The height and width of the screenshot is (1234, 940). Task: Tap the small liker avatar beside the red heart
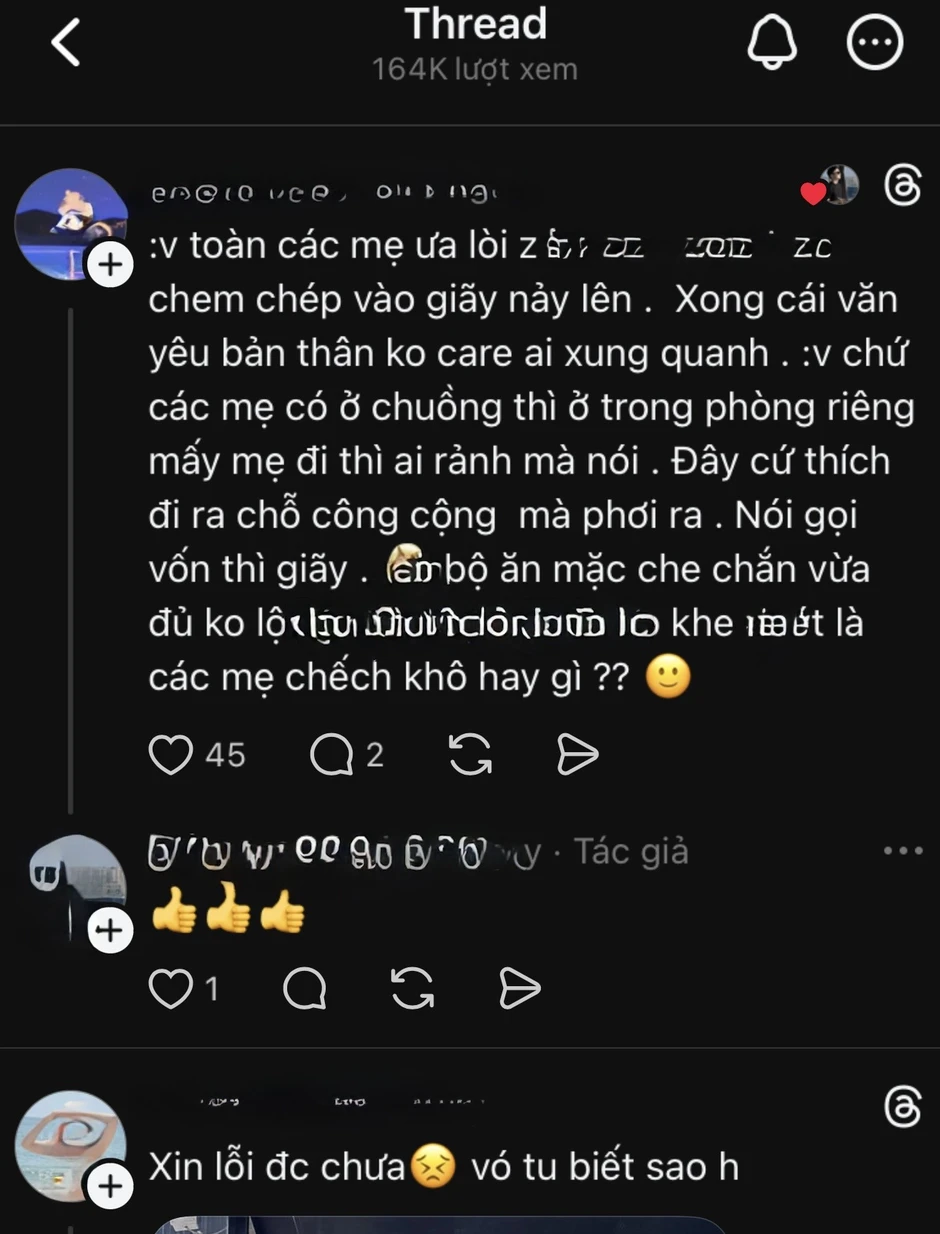pyautogui.click(x=843, y=185)
